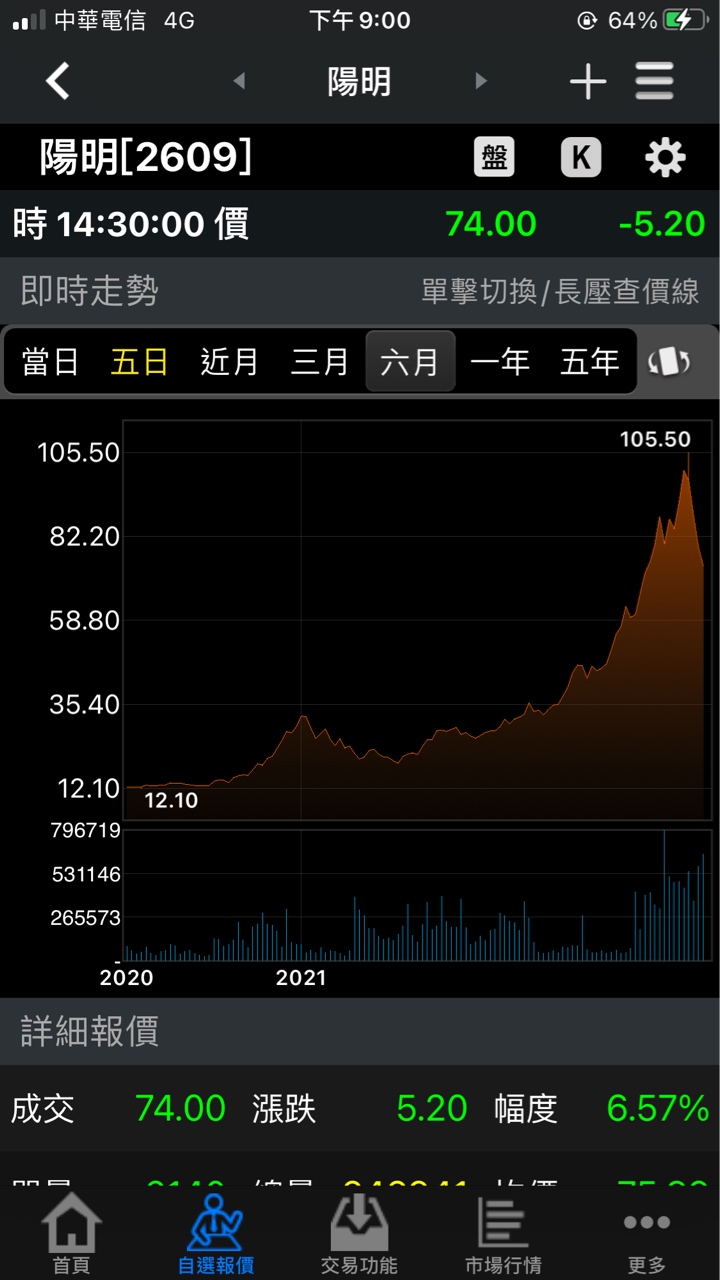Go to the 首頁 home tab

tap(72, 1235)
